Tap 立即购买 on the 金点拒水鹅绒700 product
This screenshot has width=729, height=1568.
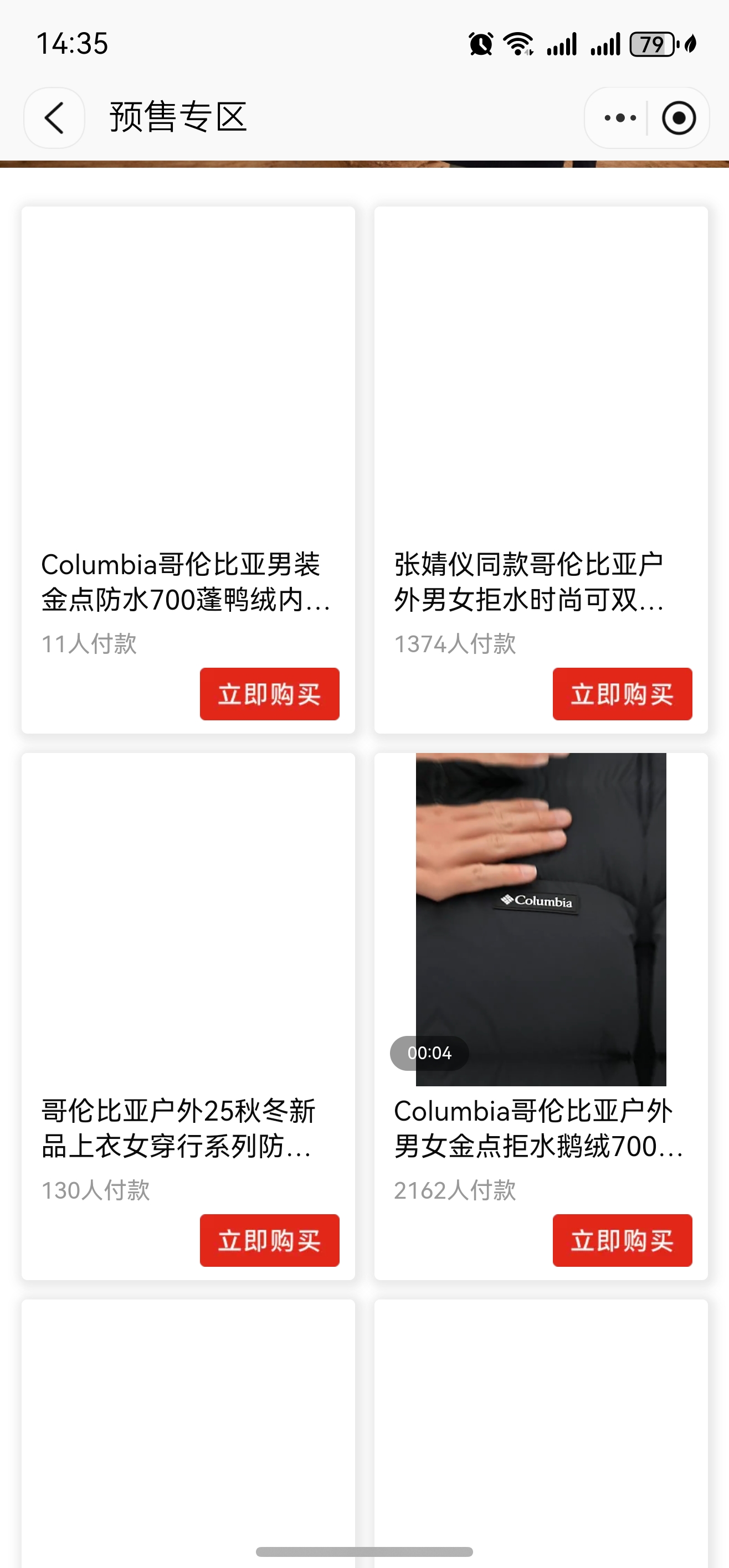[x=623, y=1242]
